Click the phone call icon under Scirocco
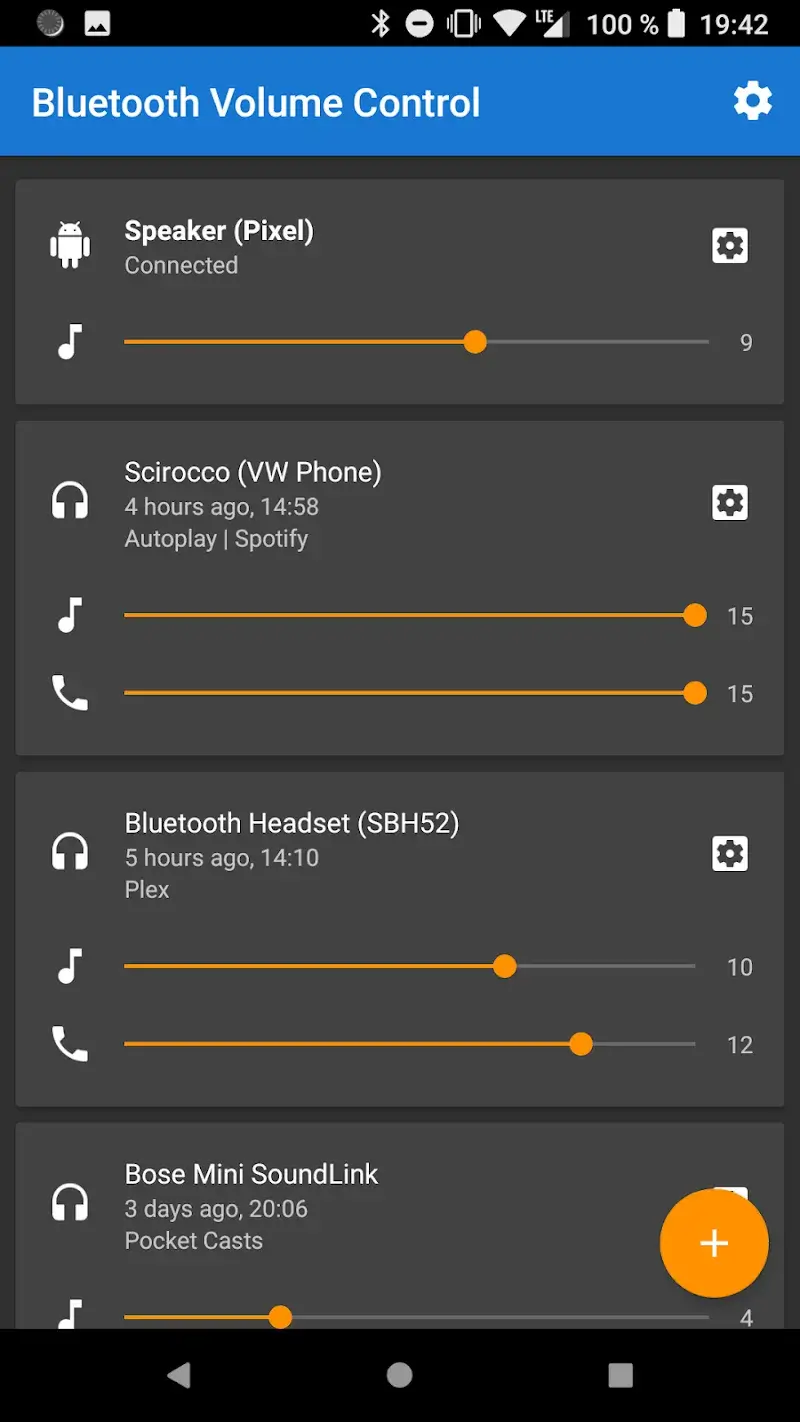The image size is (800, 1422). coord(69,692)
